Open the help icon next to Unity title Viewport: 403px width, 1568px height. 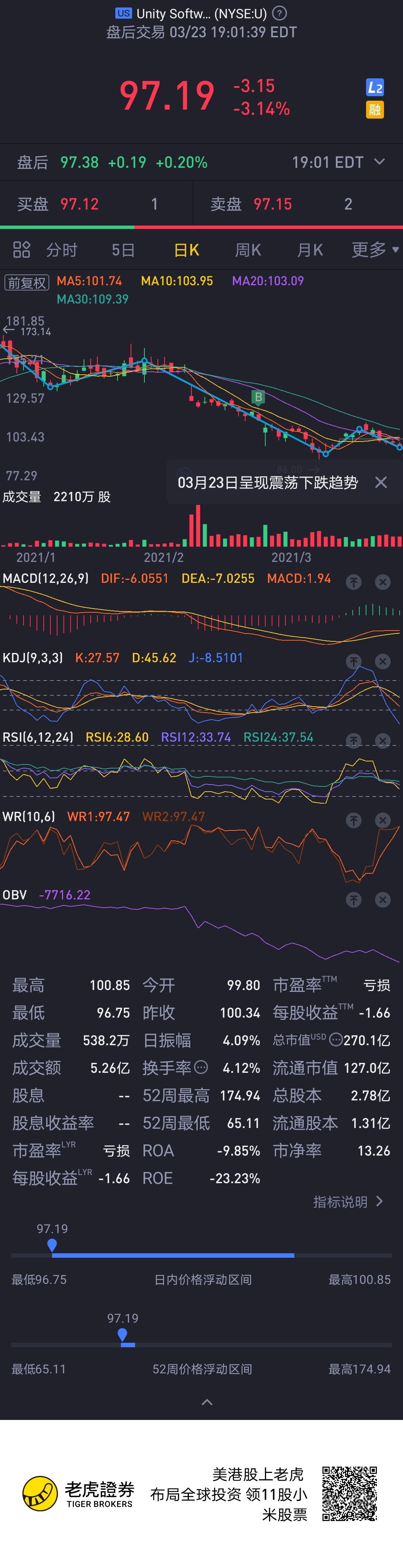(x=279, y=13)
